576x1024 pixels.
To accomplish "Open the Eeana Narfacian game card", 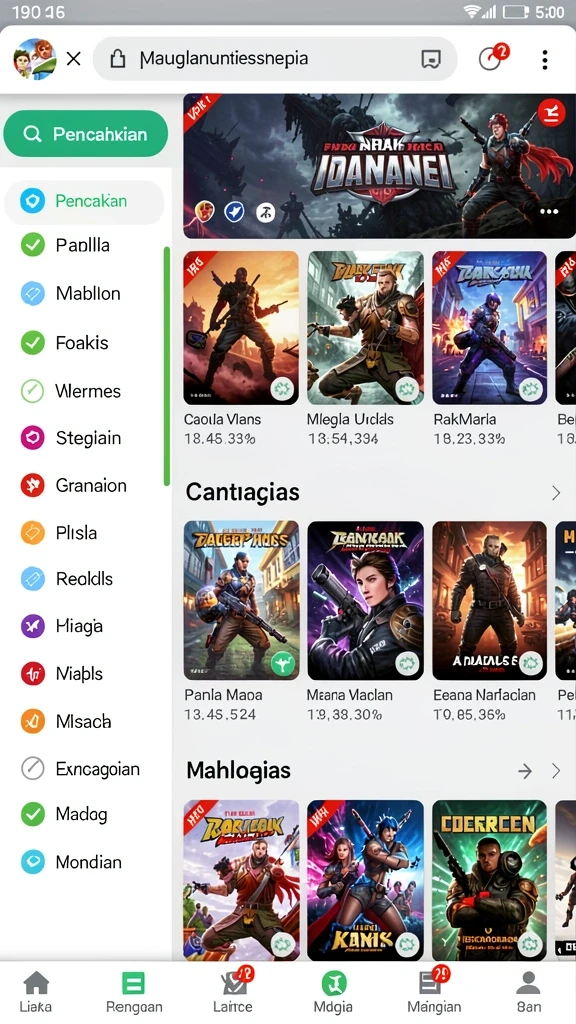I will [x=489, y=621].
